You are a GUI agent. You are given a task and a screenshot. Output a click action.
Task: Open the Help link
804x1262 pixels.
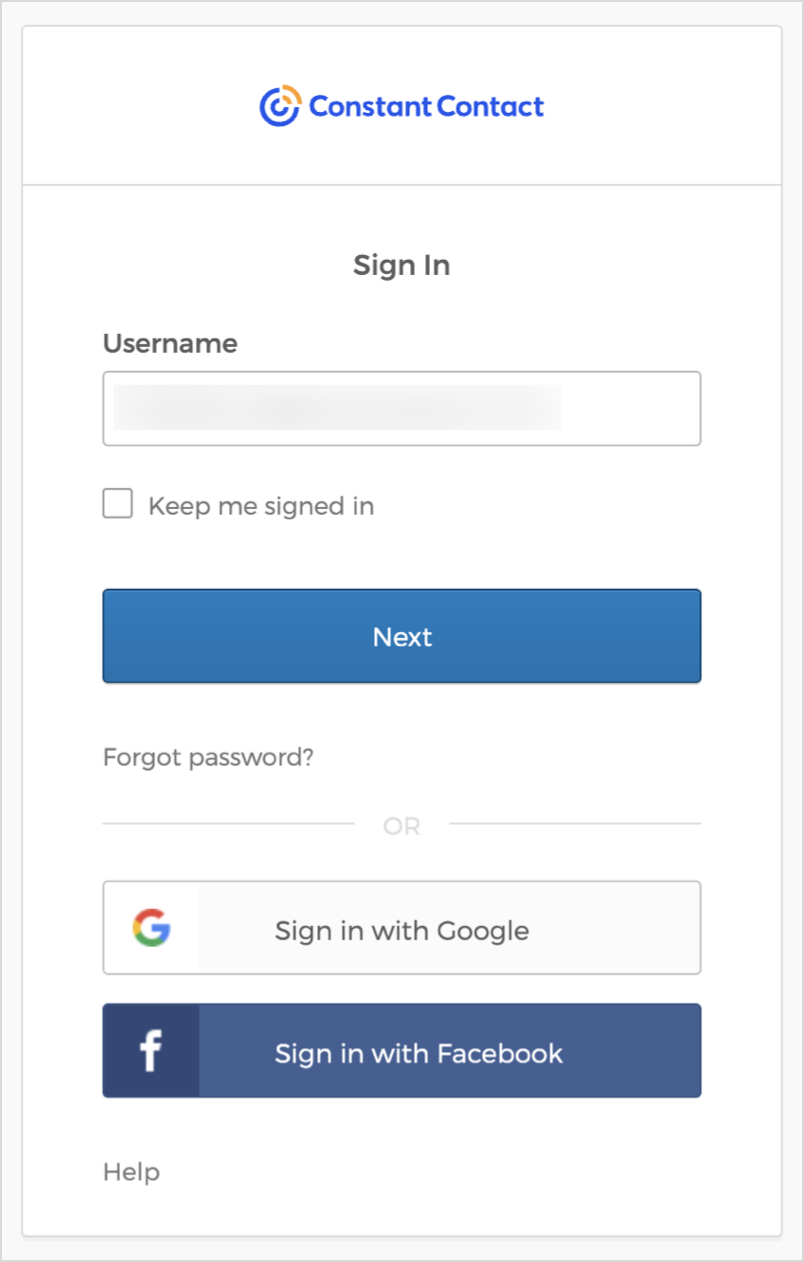pyautogui.click(x=131, y=1171)
